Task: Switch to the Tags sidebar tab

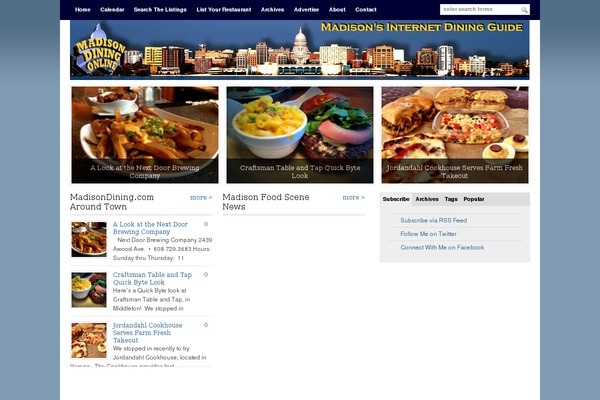Action: (451, 199)
